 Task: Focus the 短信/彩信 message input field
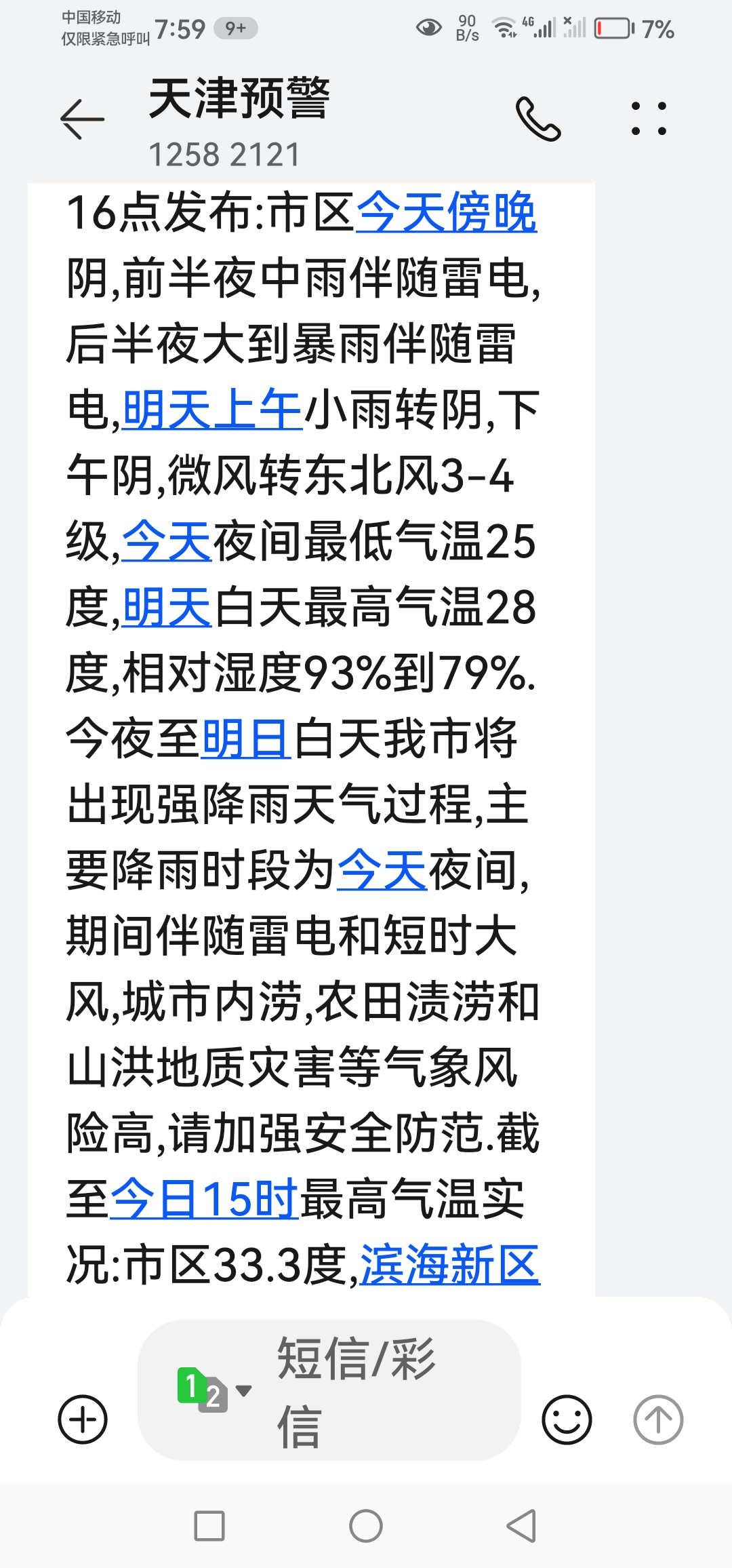click(x=329, y=1390)
